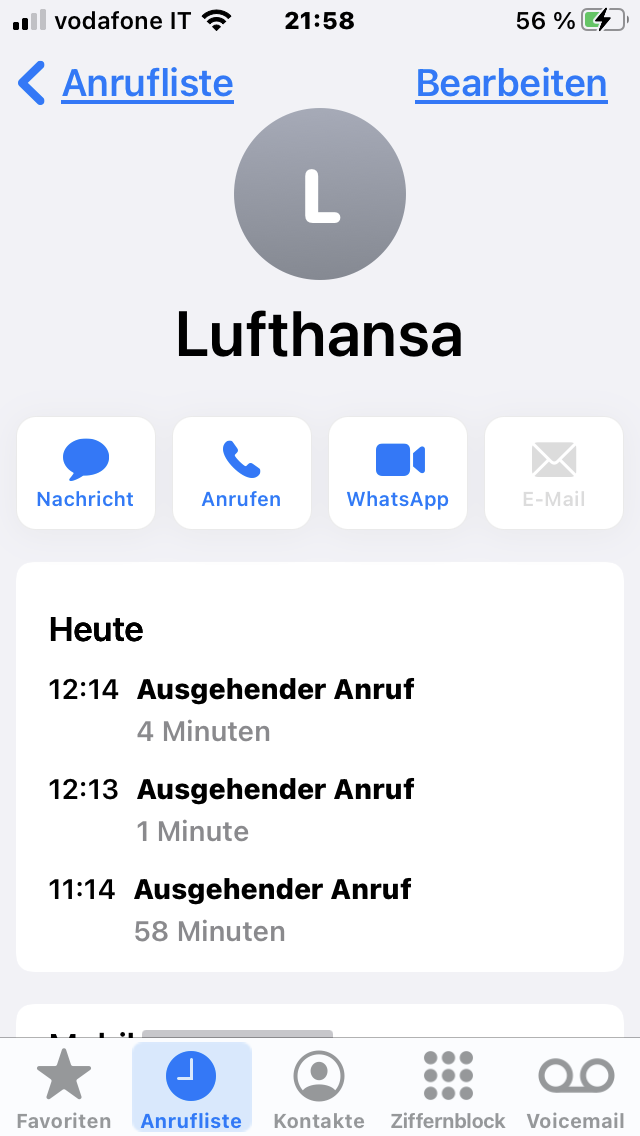Call Lufthansa with the Anrufen button
This screenshot has width=640, height=1136.
coord(241,473)
